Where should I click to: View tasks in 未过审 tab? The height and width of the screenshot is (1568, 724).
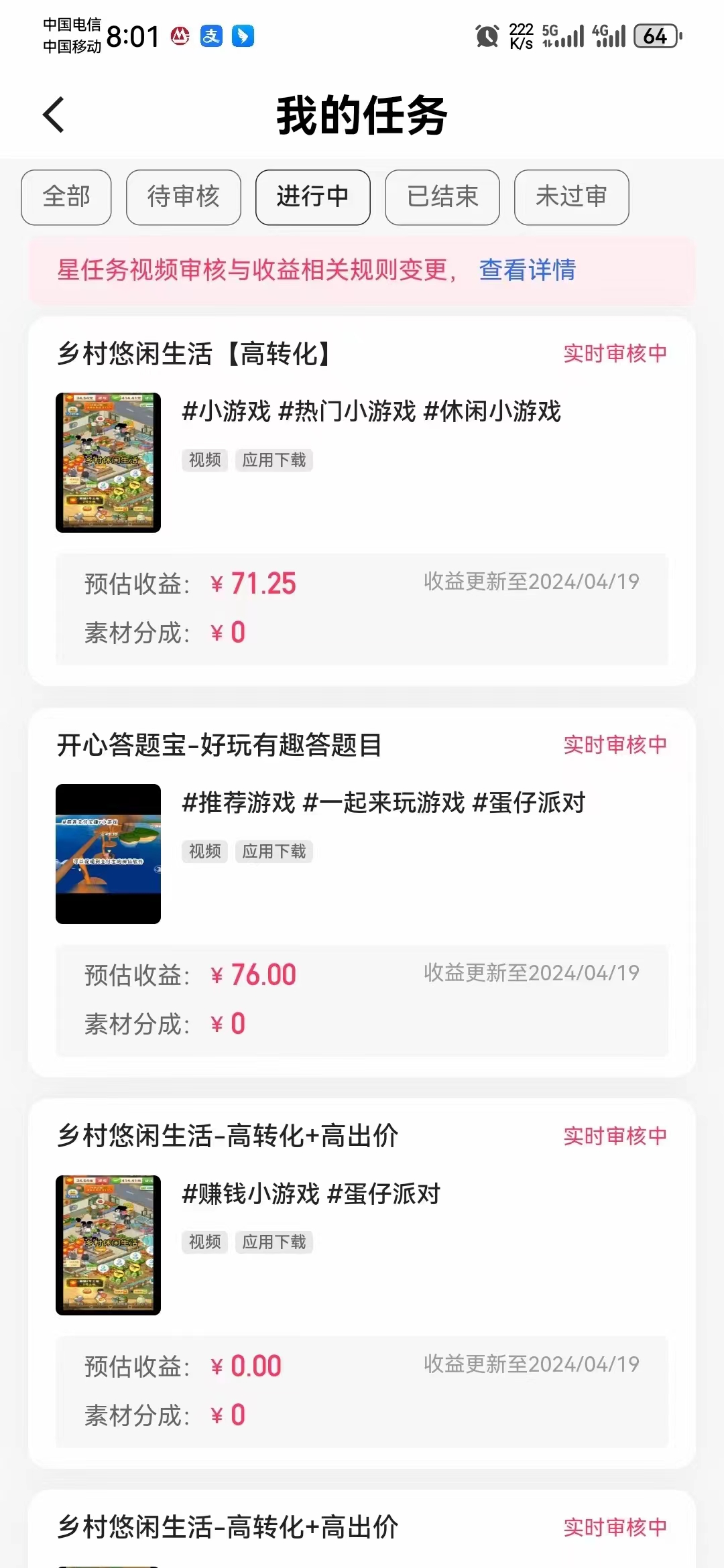pyautogui.click(x=571, y=197)
